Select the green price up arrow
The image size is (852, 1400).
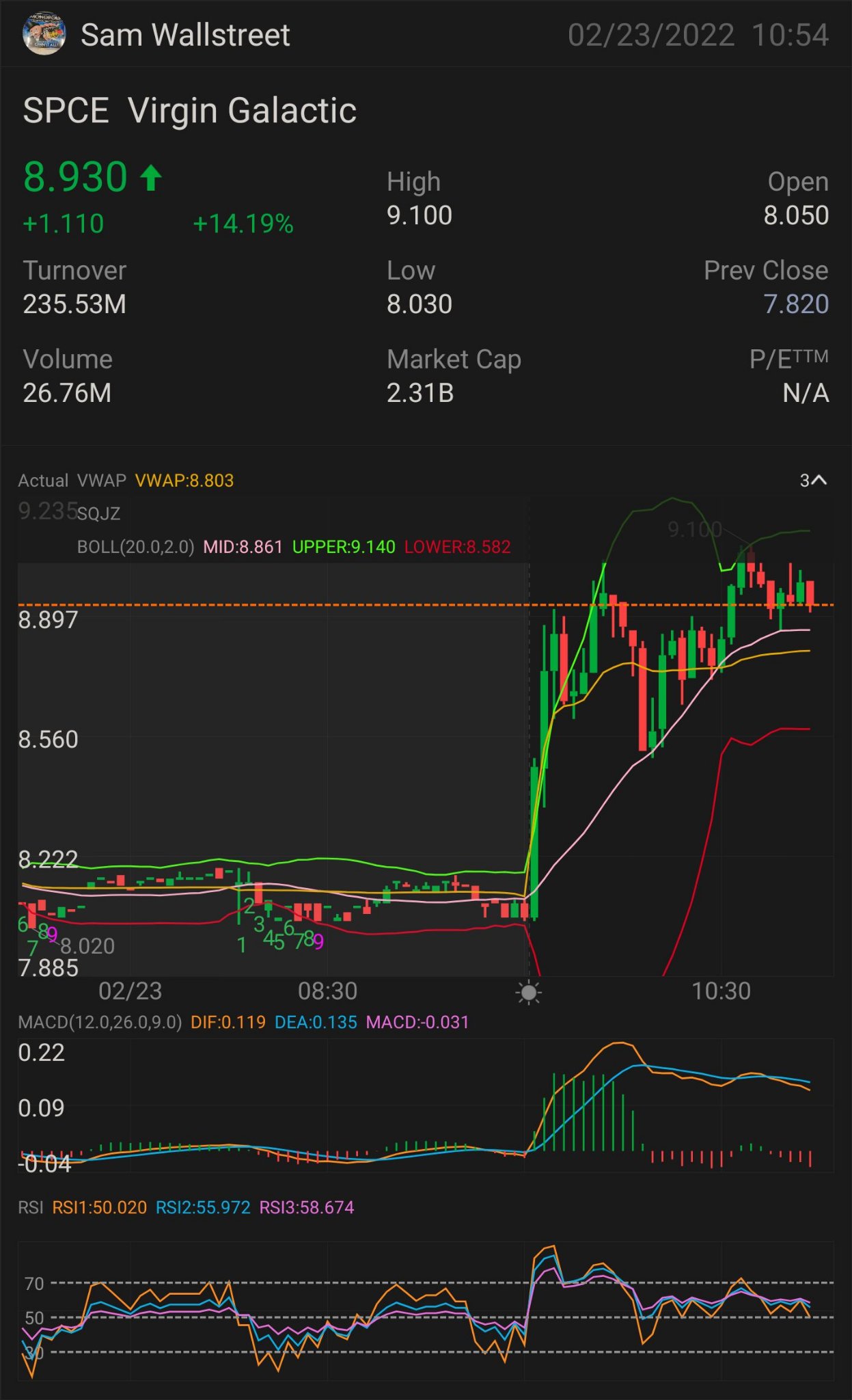(x=152, y=177)
